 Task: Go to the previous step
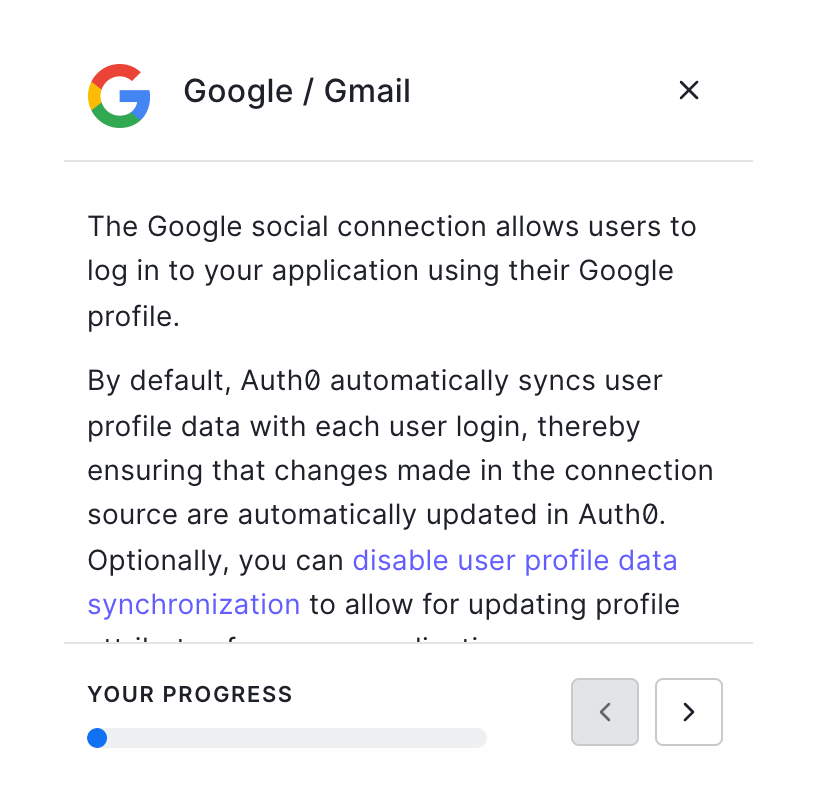(604, 712)
